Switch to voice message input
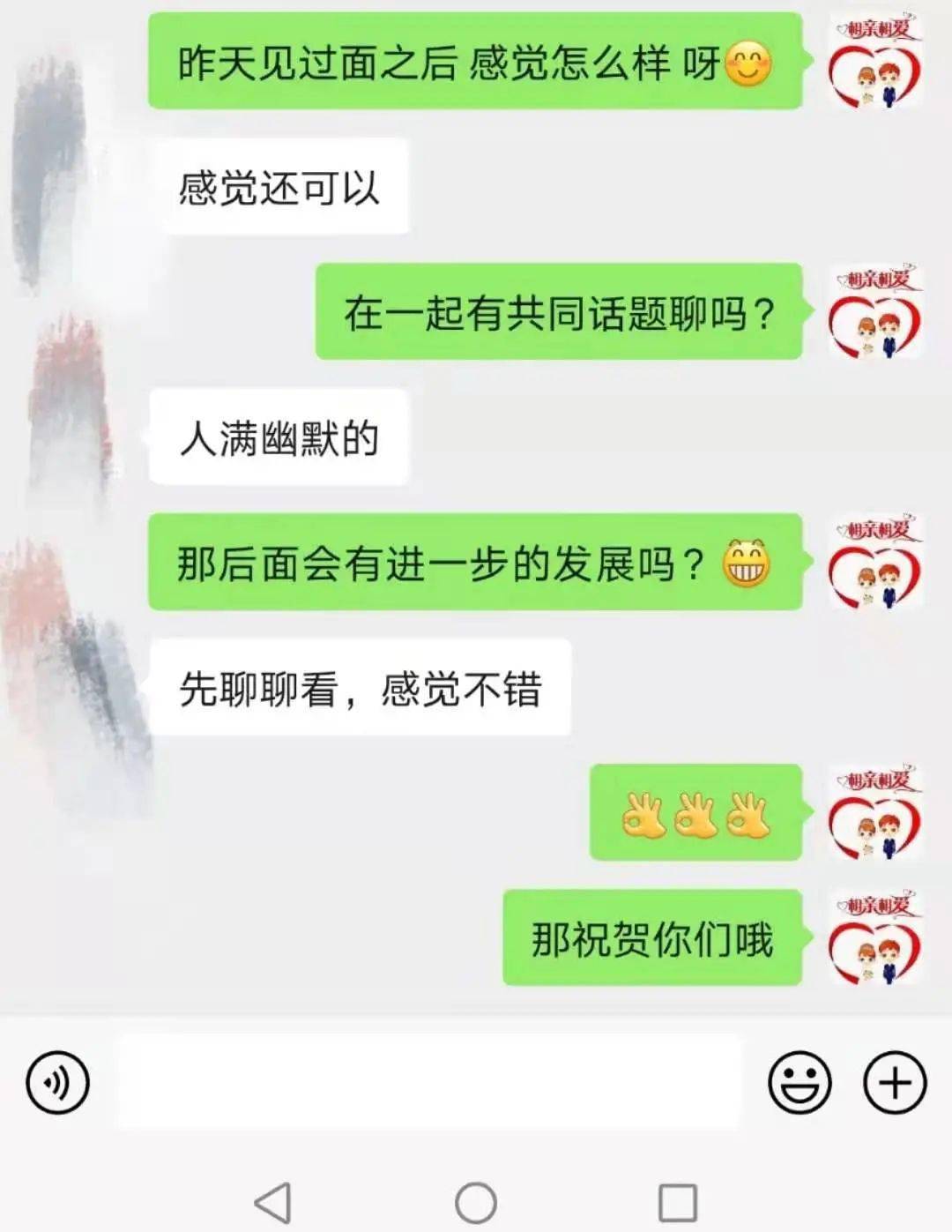 (x=58, y=1082)
